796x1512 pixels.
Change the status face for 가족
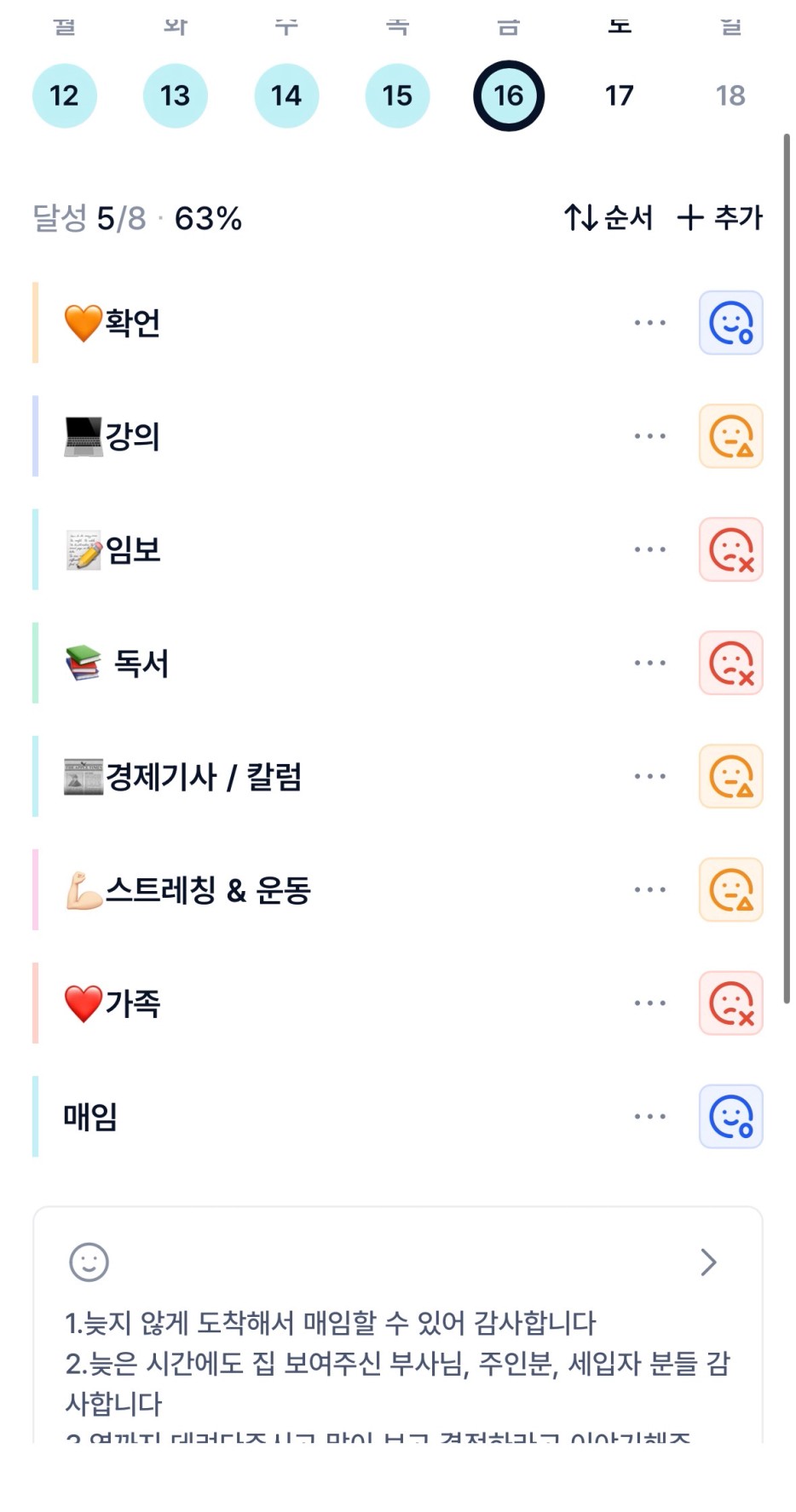tap(730, 1003)
